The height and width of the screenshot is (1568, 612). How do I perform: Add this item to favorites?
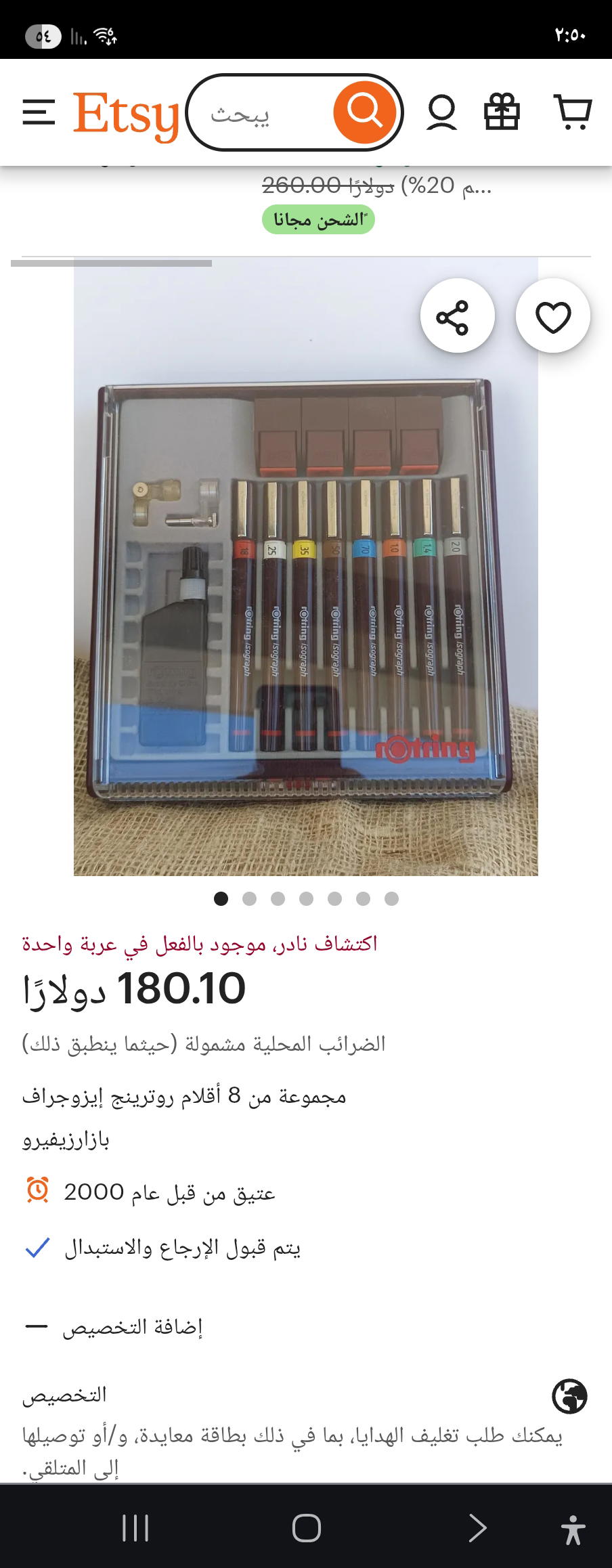click(553, 316)
